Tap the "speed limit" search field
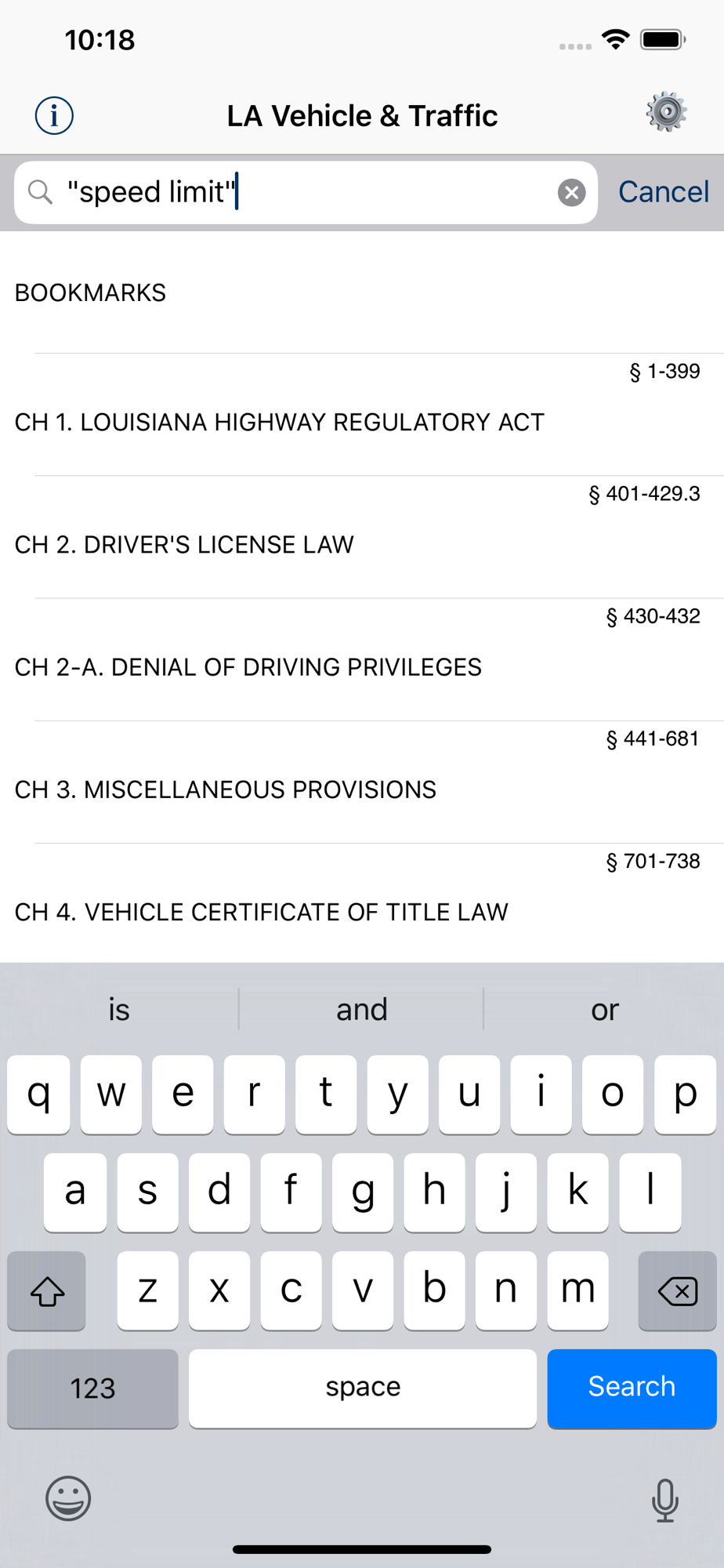Viewport: 724px width, 1568px height. (x=306, y=192)
